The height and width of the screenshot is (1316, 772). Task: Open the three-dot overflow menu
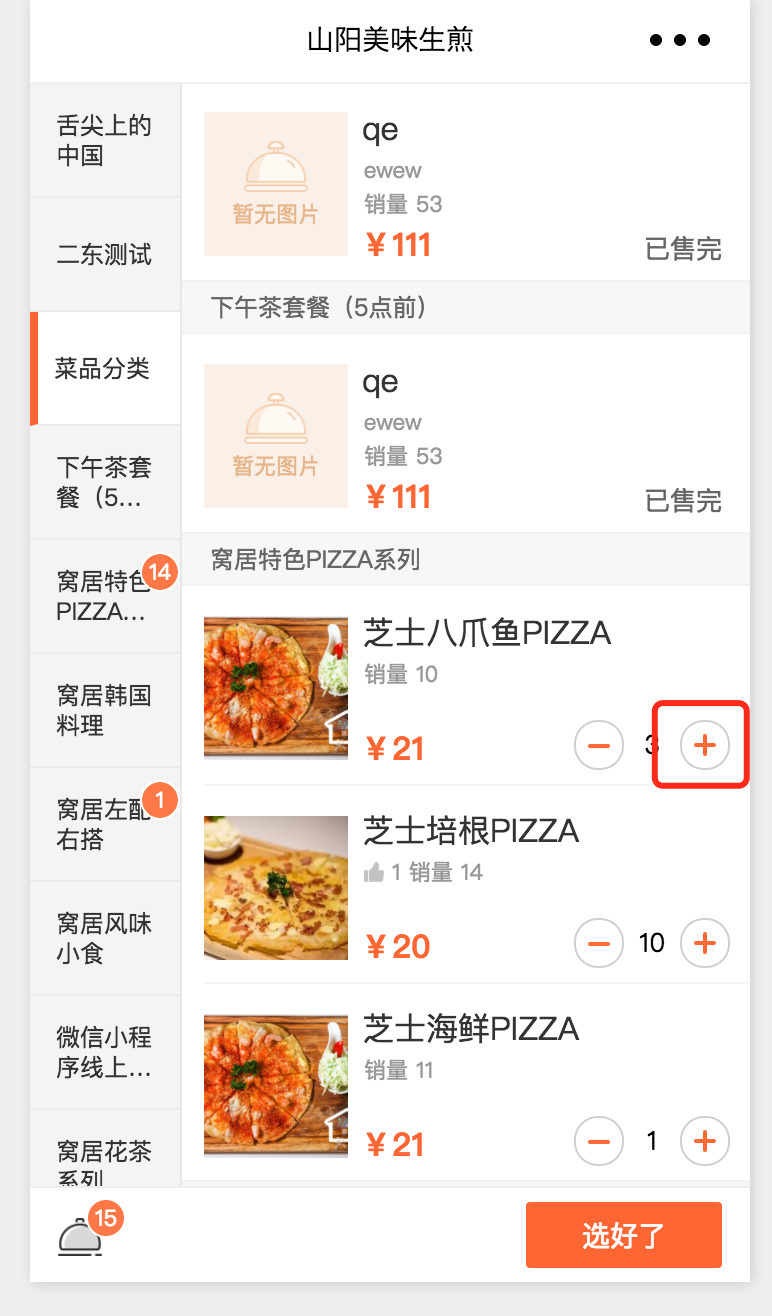coord(680,40)
